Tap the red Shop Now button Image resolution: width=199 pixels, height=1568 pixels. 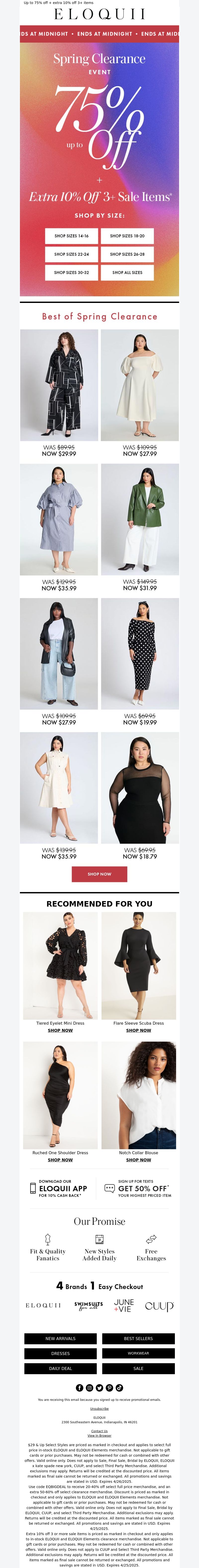[99, 874]
